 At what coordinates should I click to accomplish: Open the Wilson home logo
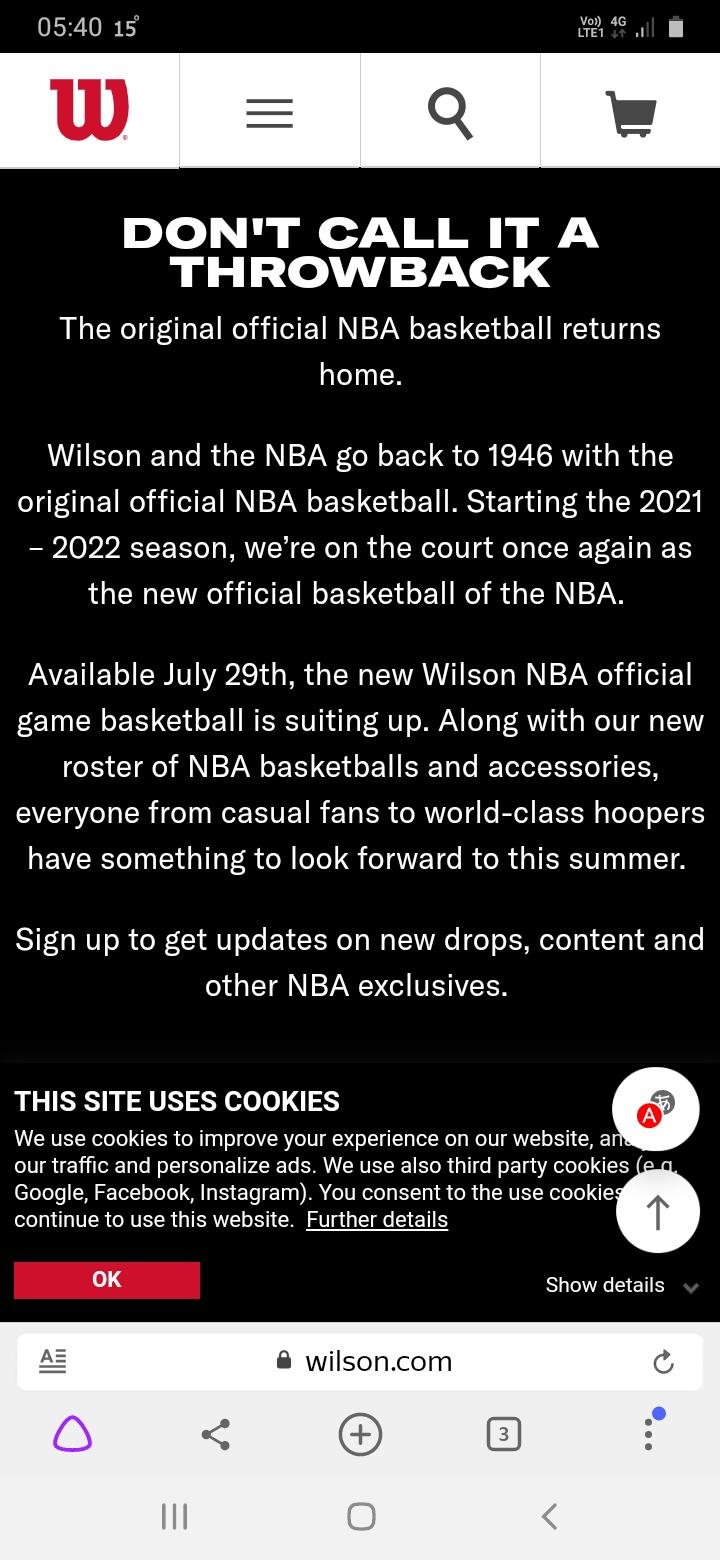[x=89, y=110]
